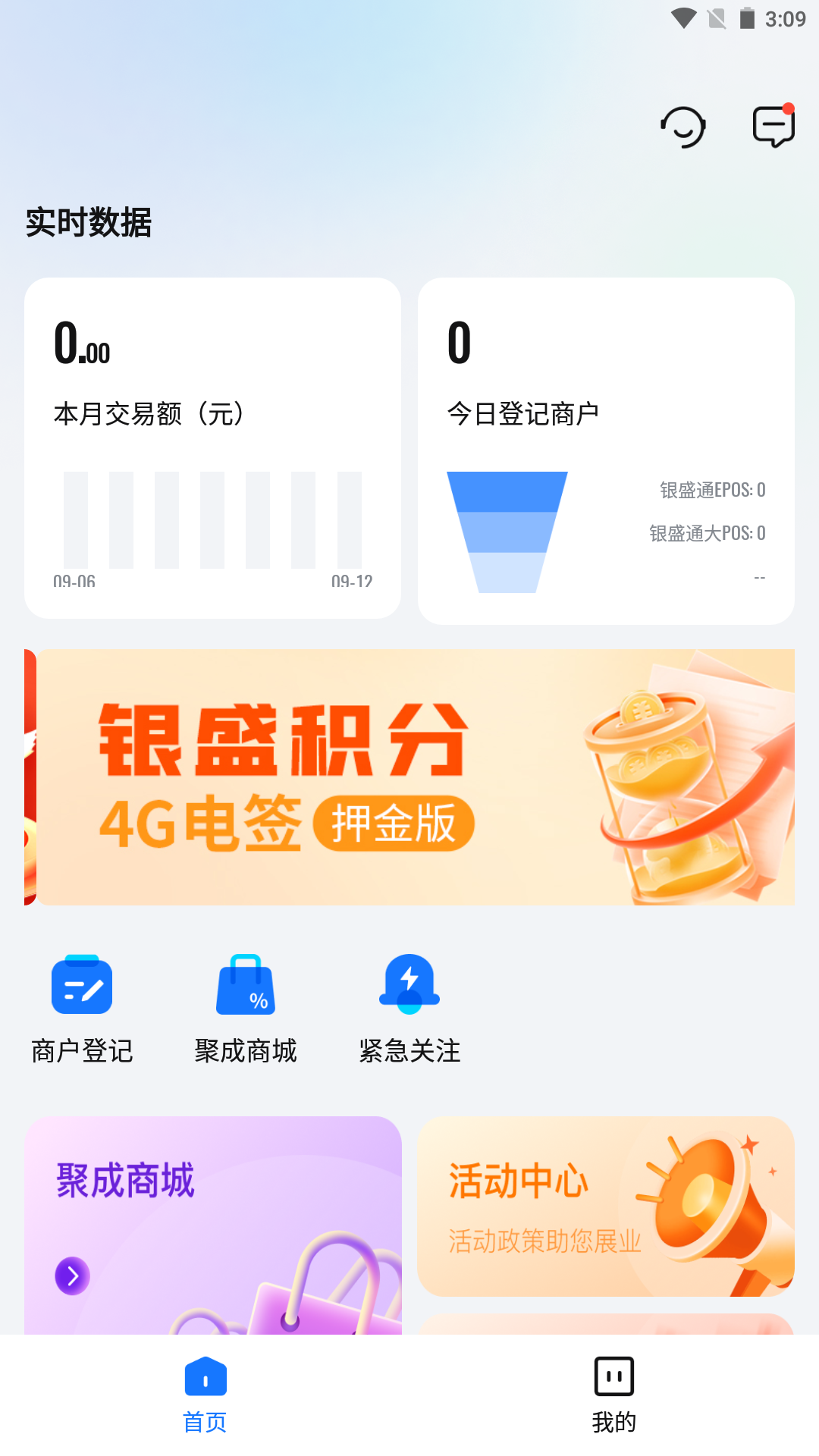Viewport: 819px width, 1456px height.
Task: Open 紧急关注 shortcut
Action: click(409, 1009)
